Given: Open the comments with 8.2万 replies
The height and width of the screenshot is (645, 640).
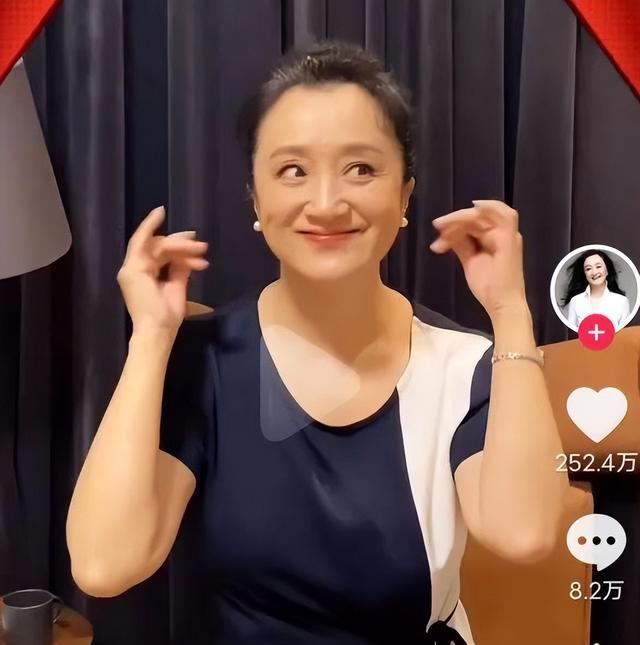Looking at the screenshot, I should pos(596,541).
